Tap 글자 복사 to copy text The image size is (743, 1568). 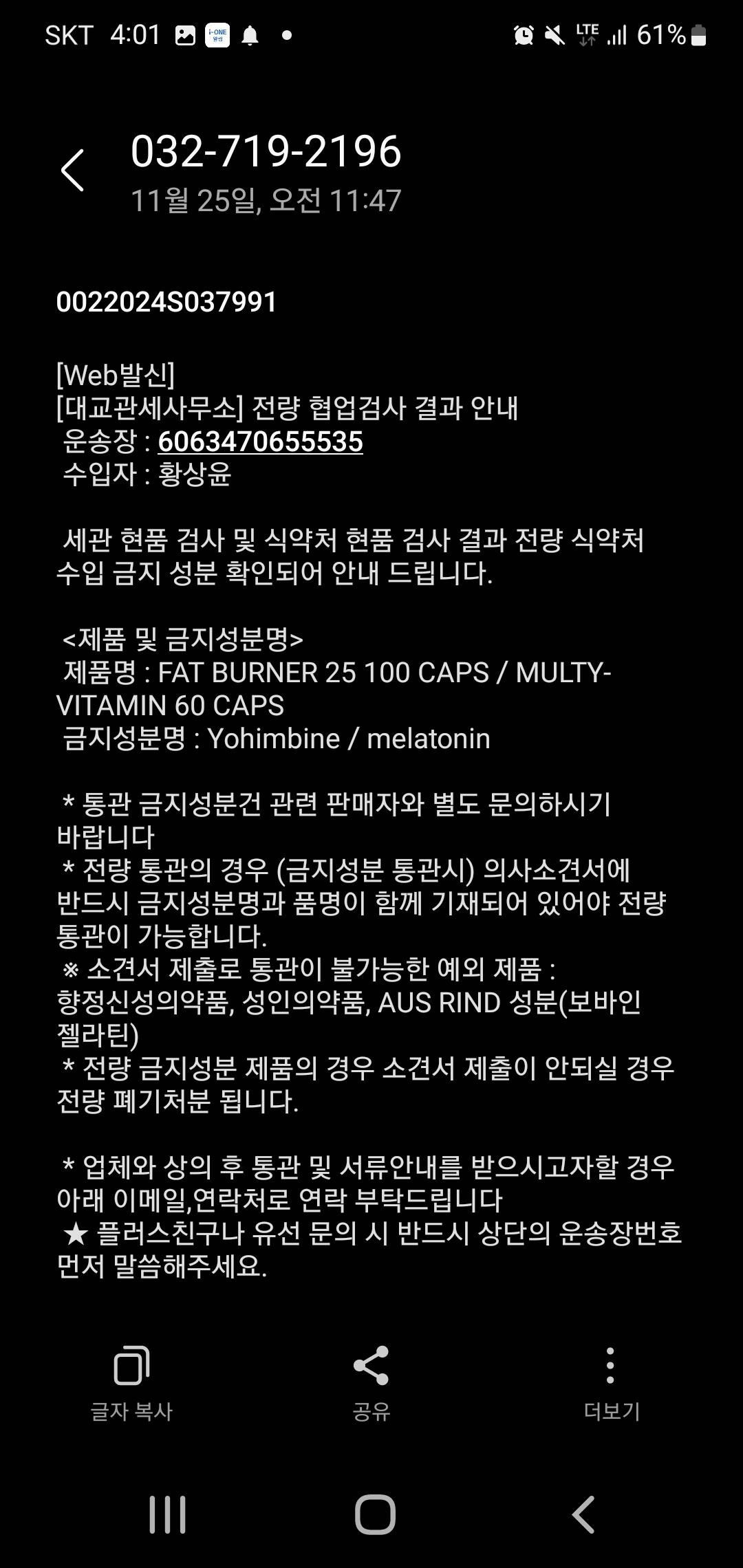(x=131, y=1384)
